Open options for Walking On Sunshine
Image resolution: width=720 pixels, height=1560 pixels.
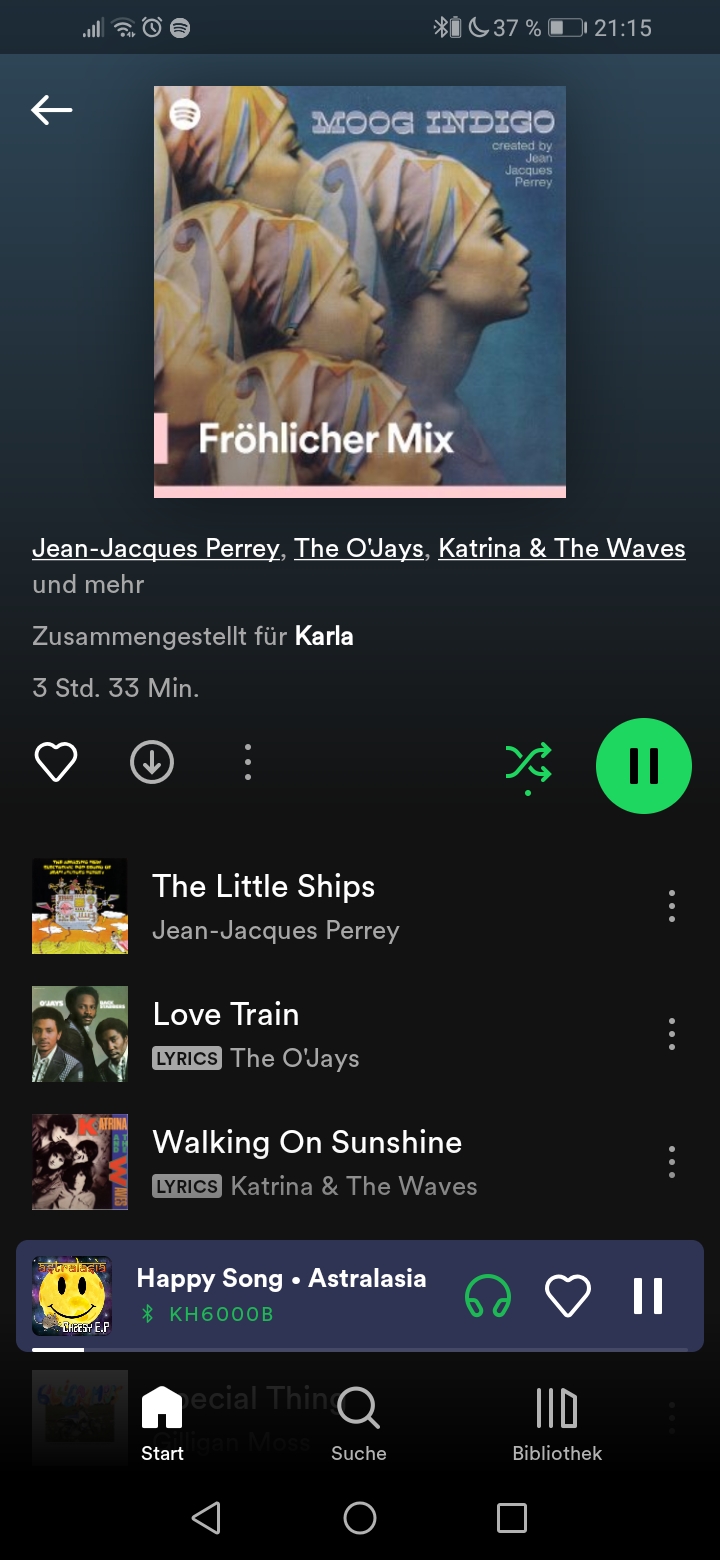point(671,1162)
